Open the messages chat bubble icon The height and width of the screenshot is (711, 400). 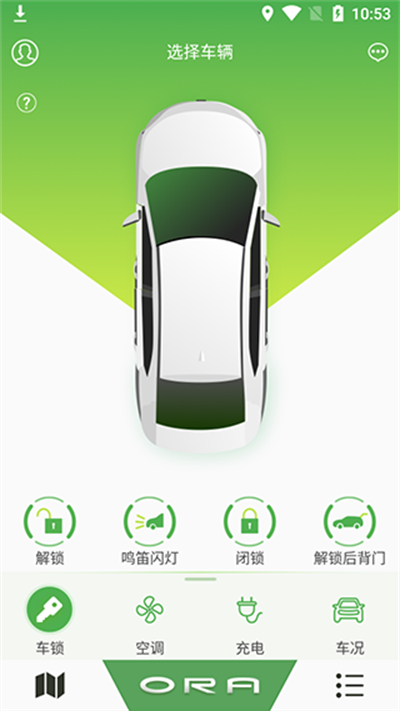pos(378,53)
